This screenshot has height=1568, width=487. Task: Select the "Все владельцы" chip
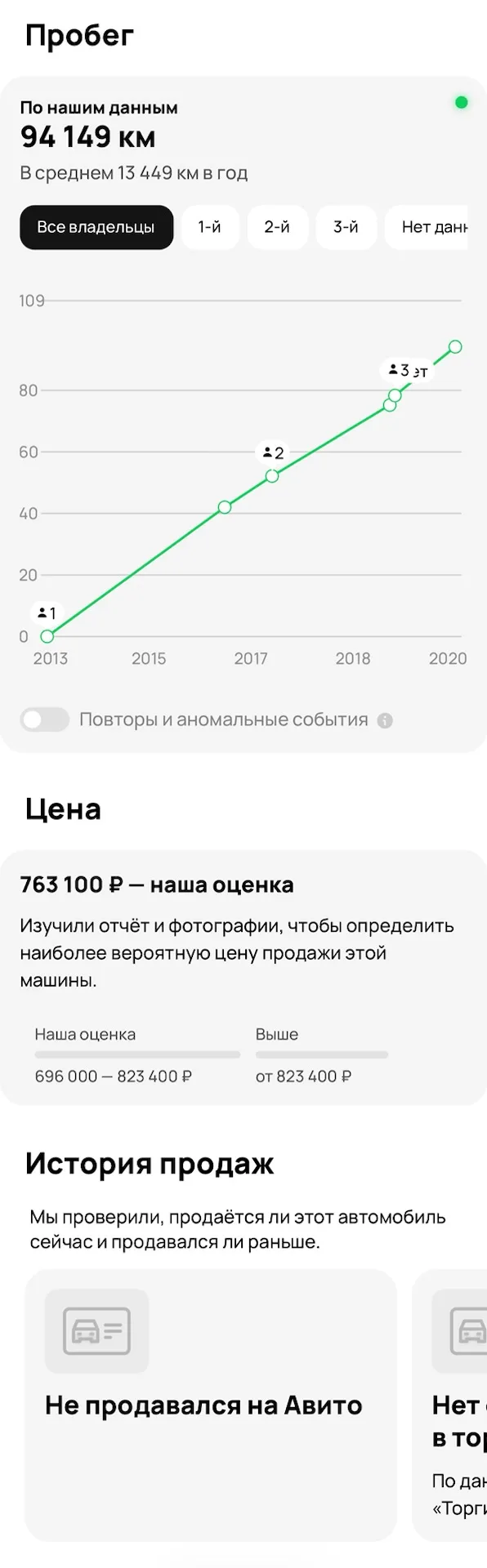96,227
